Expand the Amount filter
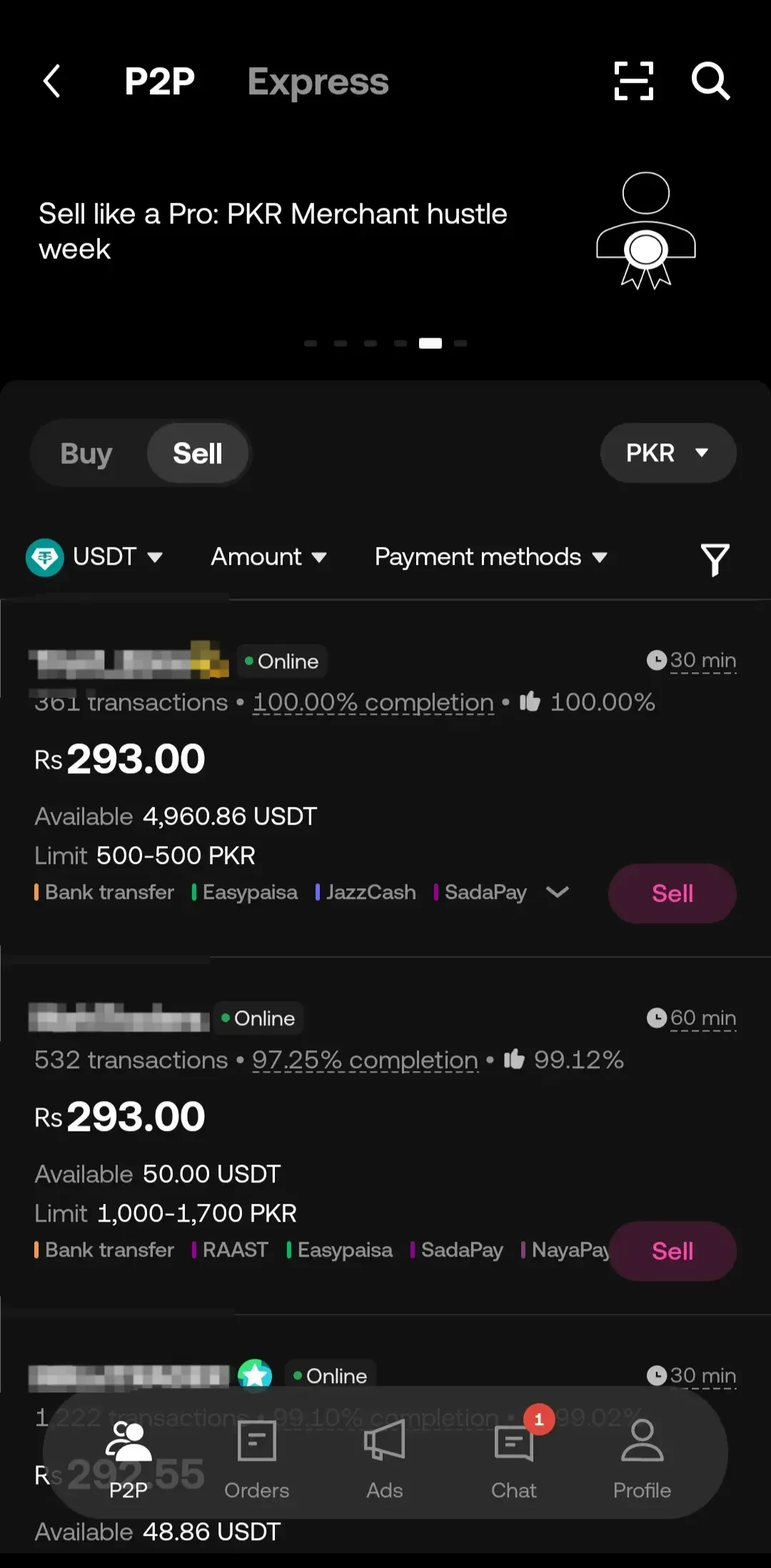 269,558
